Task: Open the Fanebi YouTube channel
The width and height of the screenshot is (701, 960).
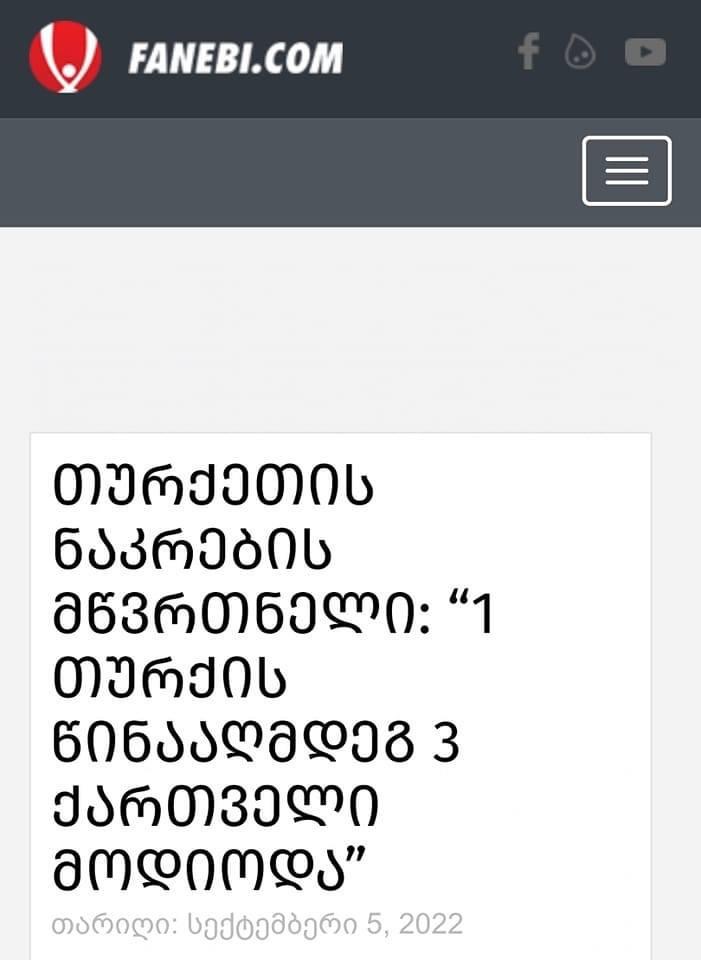Action: tap(645, 52)
